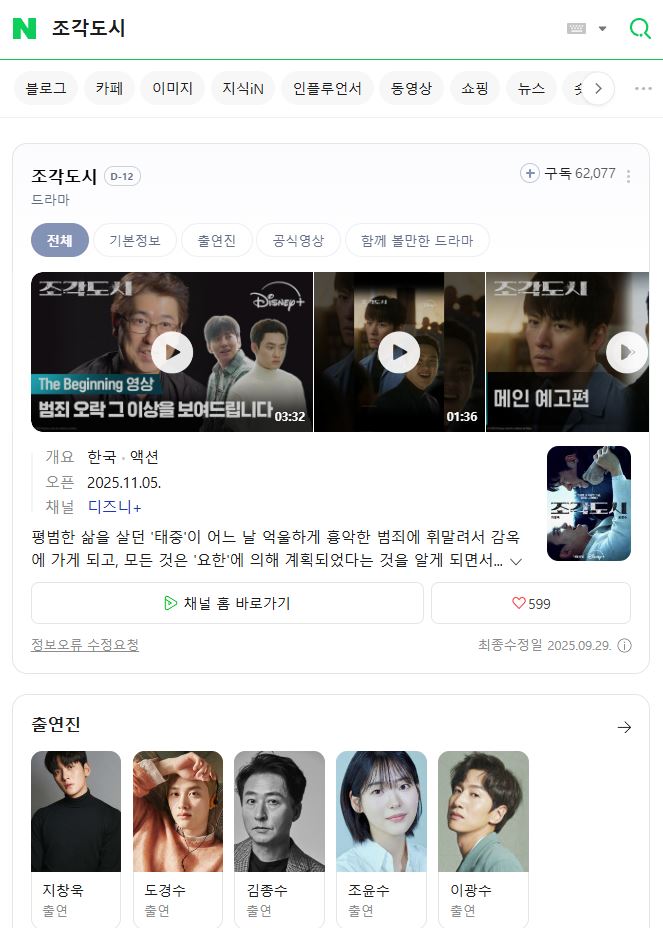Select the 출연진 chip

[x=217, y=240]
